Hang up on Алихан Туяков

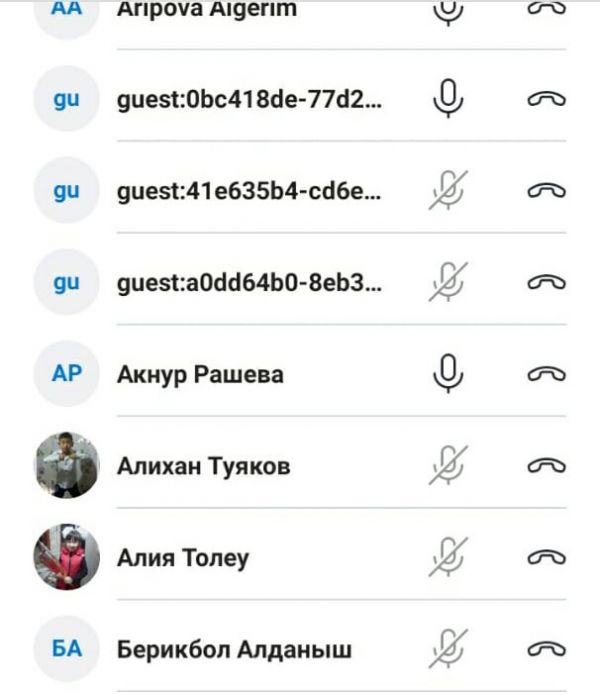546,466
